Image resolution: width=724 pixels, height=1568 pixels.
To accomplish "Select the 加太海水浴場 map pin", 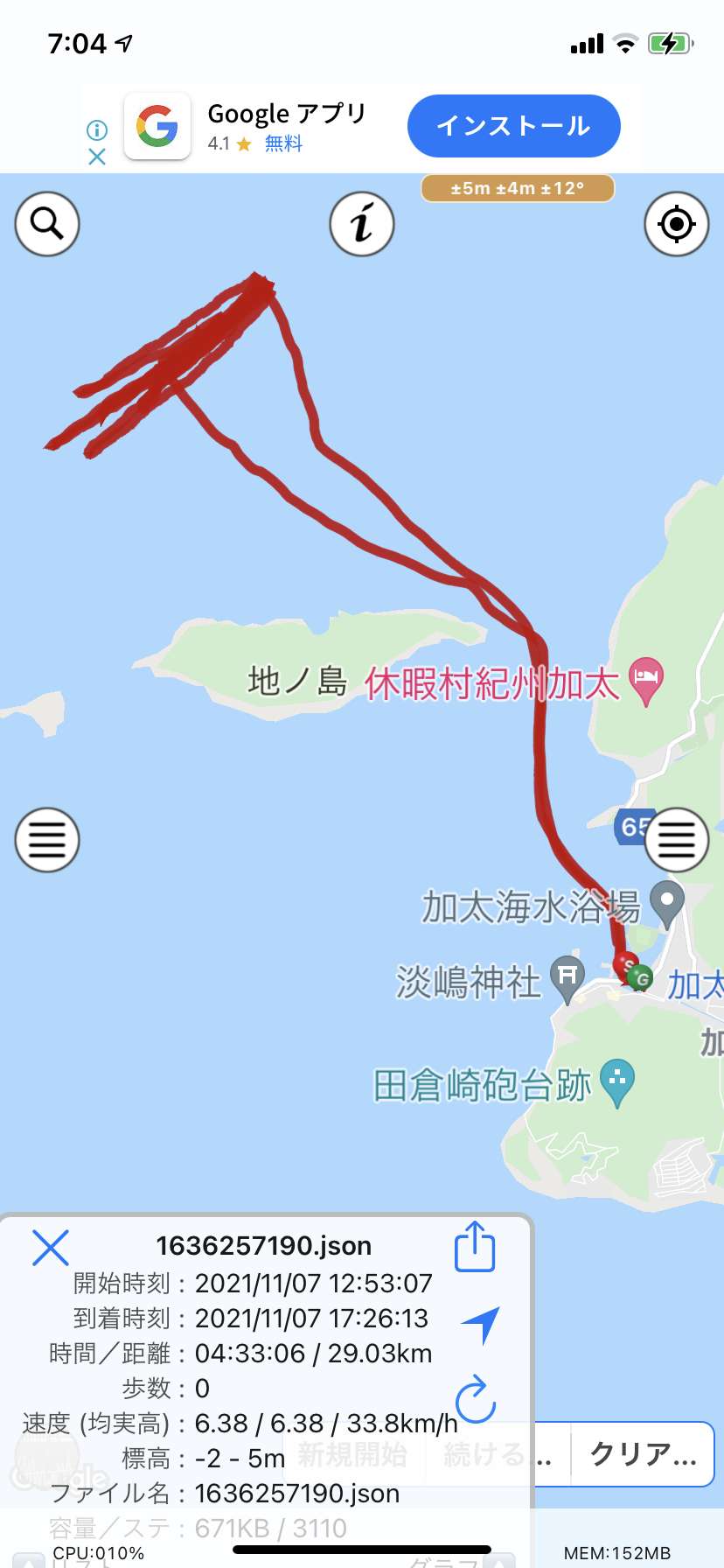I will [x=667, y=905].
